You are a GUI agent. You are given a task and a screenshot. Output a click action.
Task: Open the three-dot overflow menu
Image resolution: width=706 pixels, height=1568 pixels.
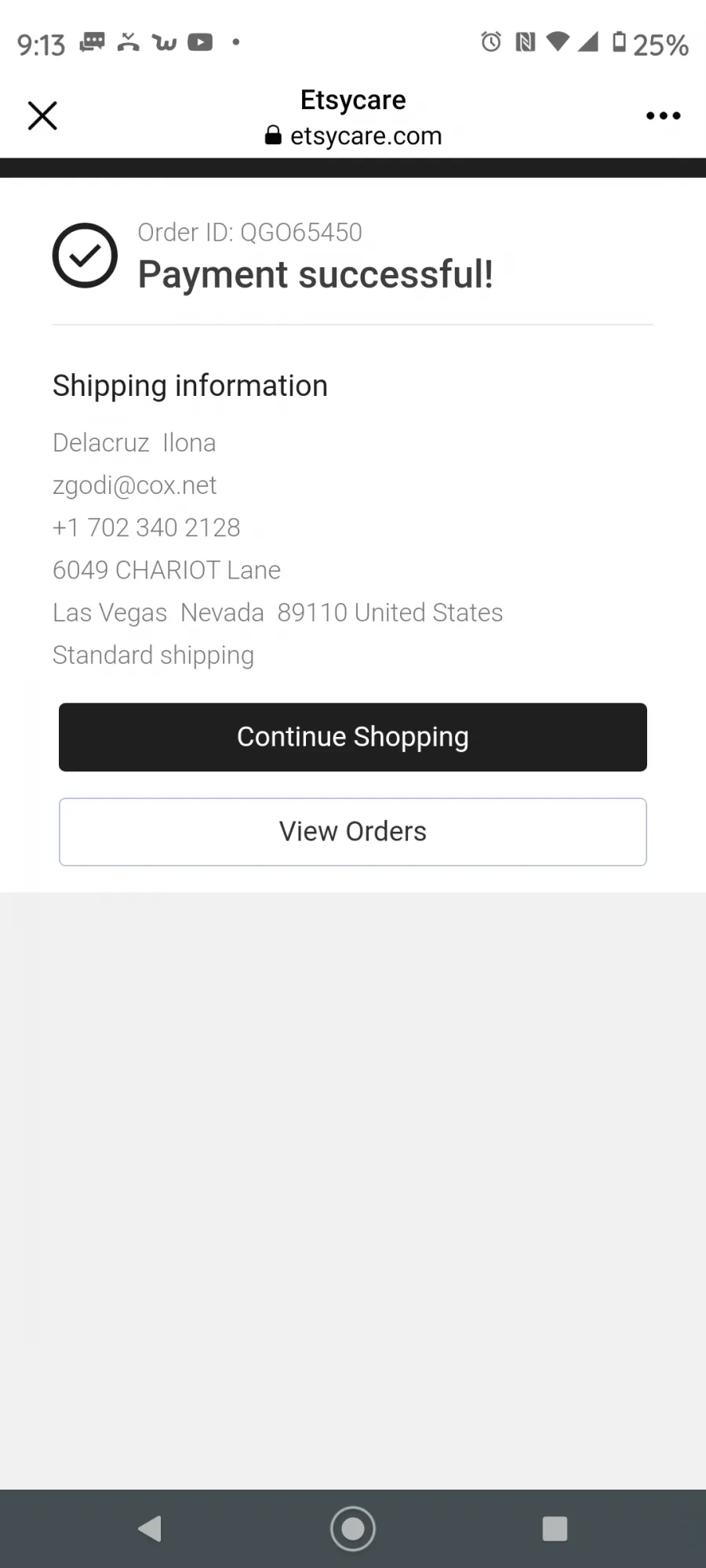click(663, 116)
